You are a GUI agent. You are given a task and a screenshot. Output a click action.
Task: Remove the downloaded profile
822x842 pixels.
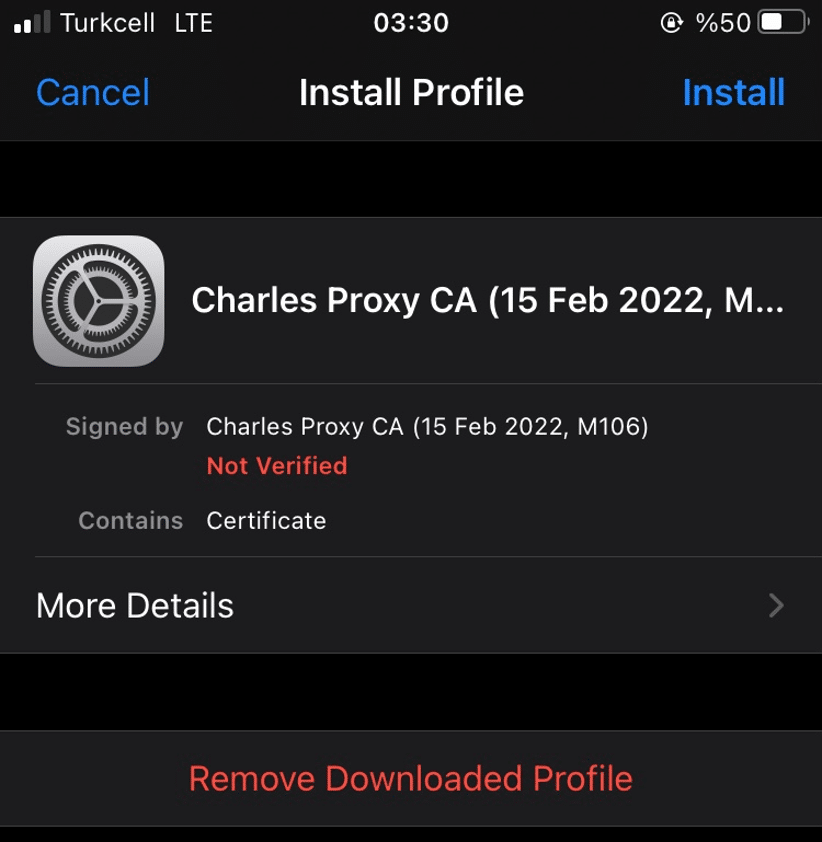(x=410, y=778)
